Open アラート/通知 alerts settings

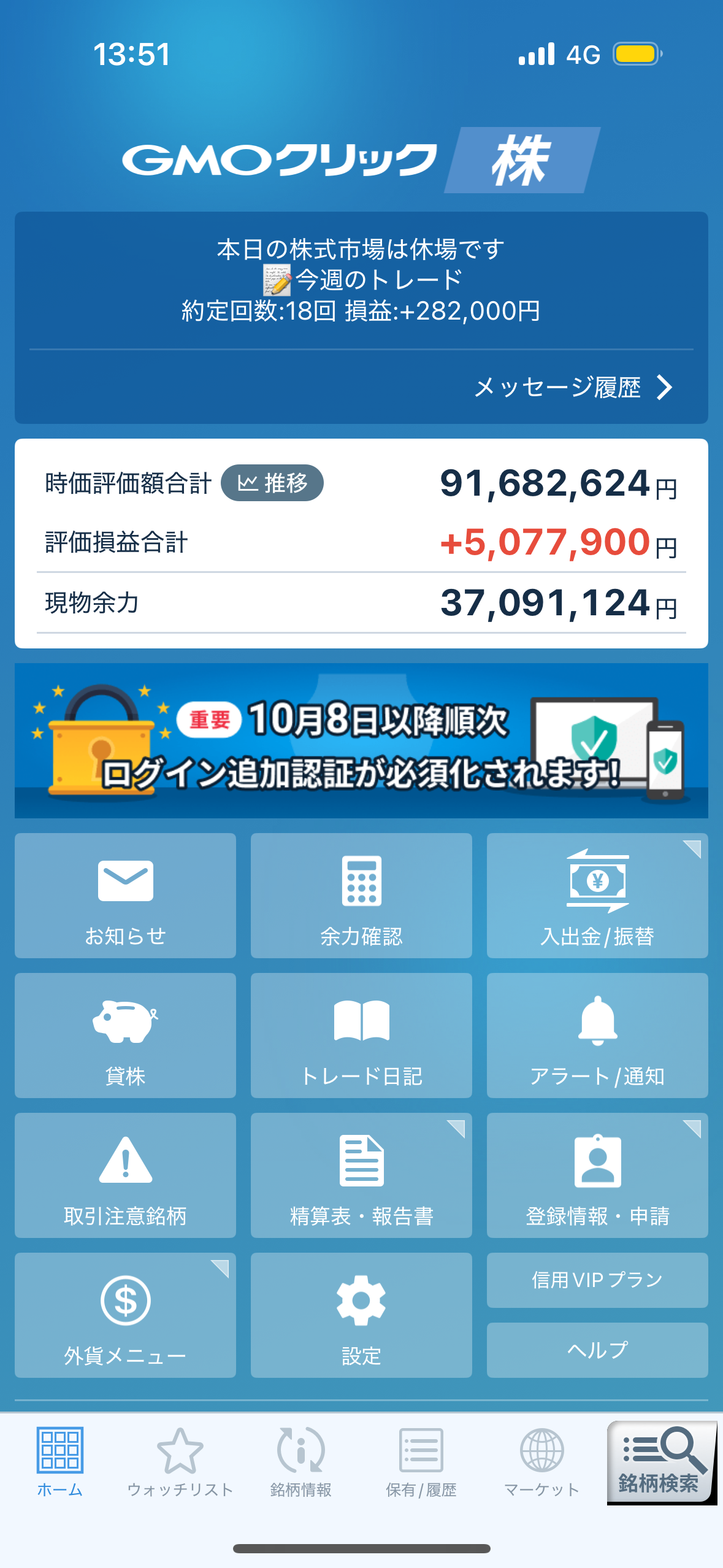pos(597,1036)
